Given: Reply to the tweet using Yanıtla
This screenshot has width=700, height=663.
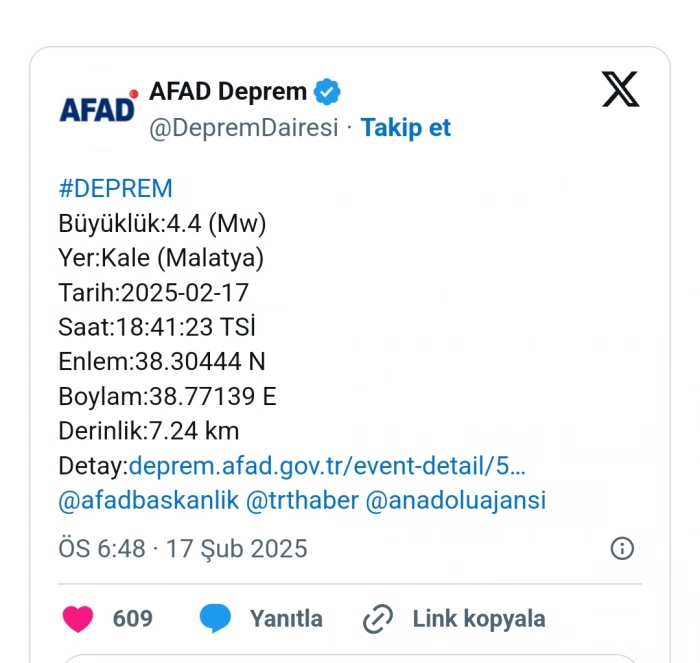Looking at the screenshot, I should pyautogui.click(x=262, y=619).
